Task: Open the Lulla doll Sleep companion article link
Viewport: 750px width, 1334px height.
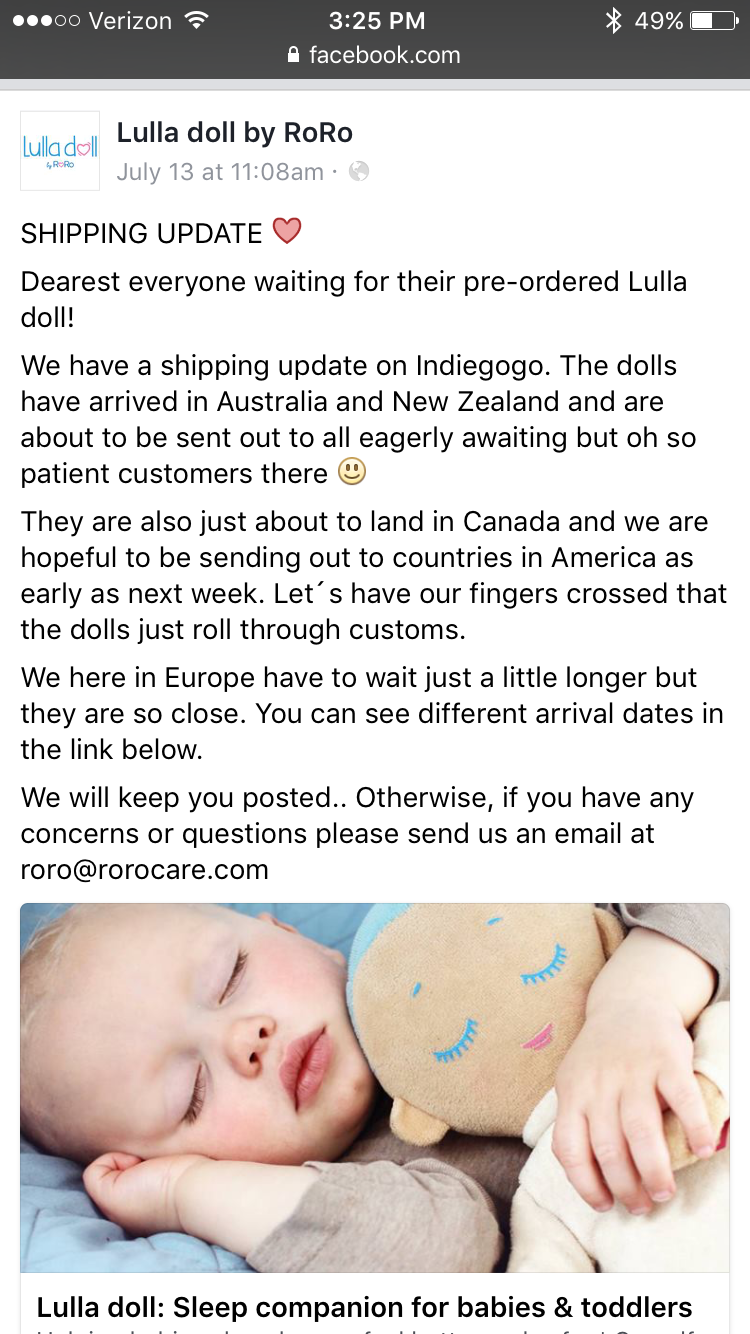Action: (365, 1306)
